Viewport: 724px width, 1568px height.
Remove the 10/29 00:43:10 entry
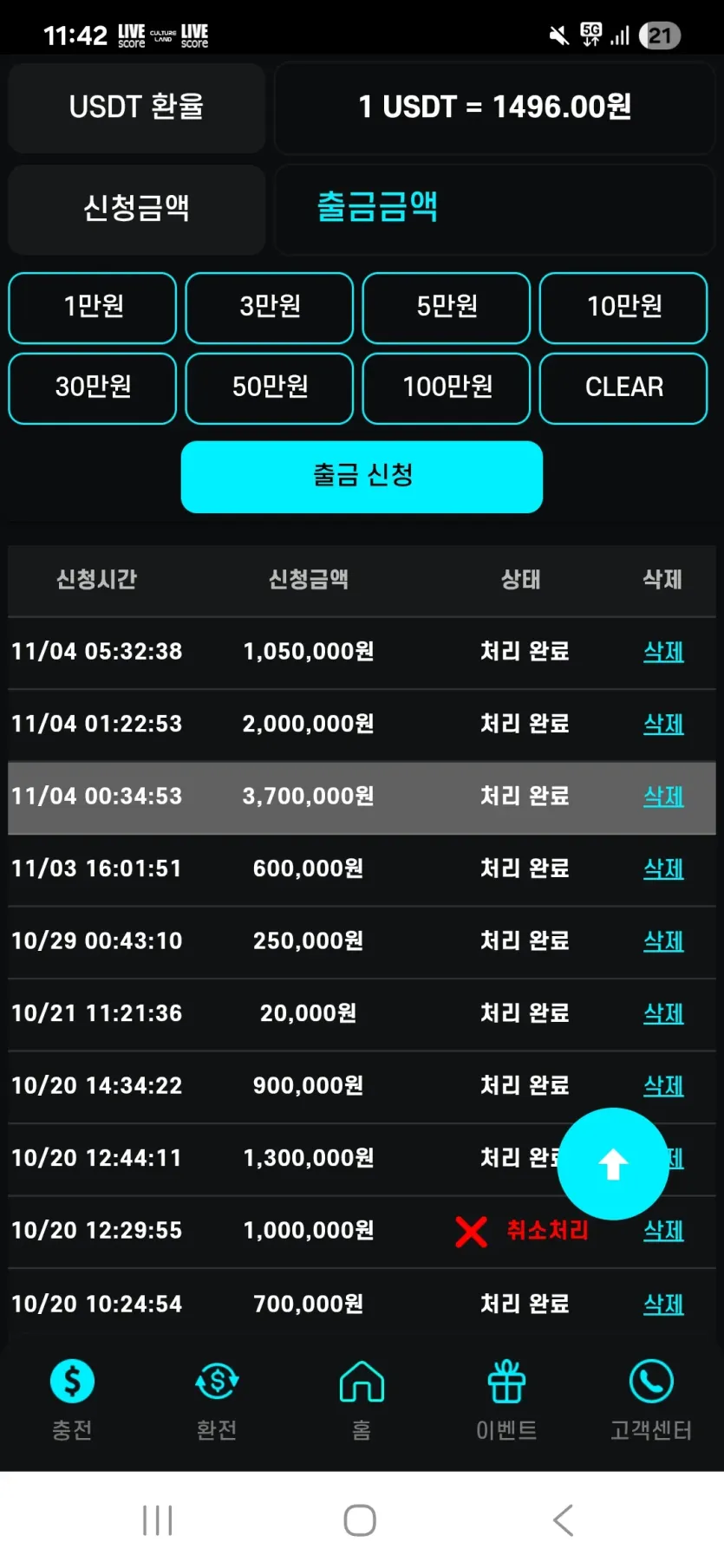click(x=663, y=941)
